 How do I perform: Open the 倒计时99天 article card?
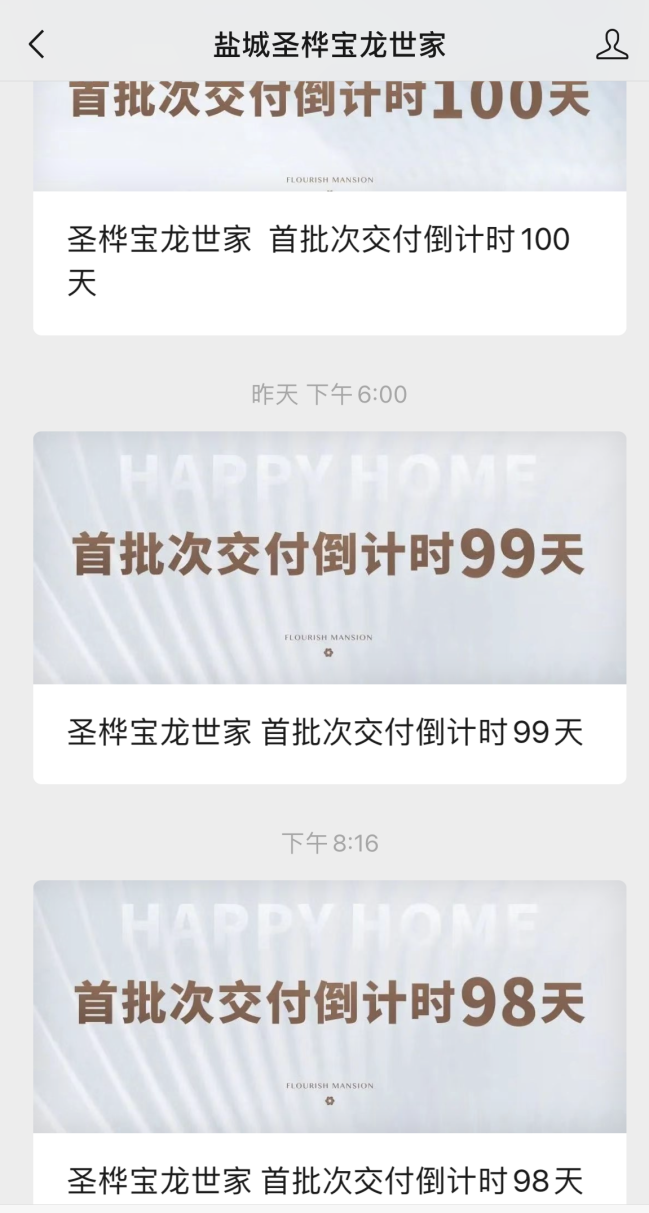pyautogui.click(x=329, y=607)
